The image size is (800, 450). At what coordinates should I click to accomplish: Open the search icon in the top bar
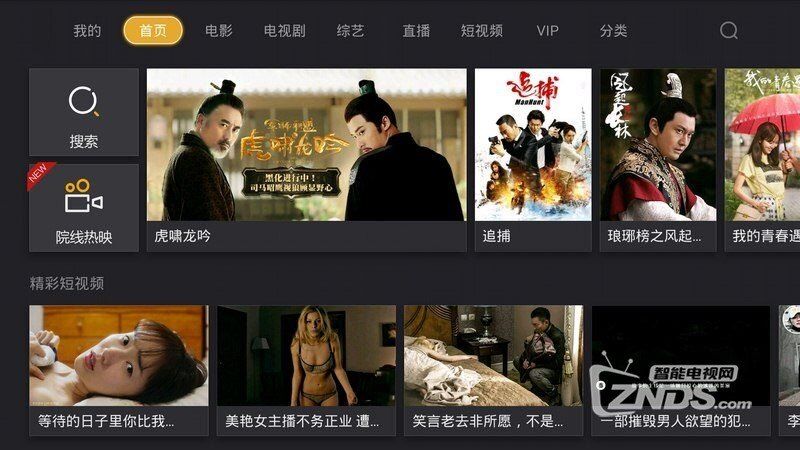pos(729,30)
